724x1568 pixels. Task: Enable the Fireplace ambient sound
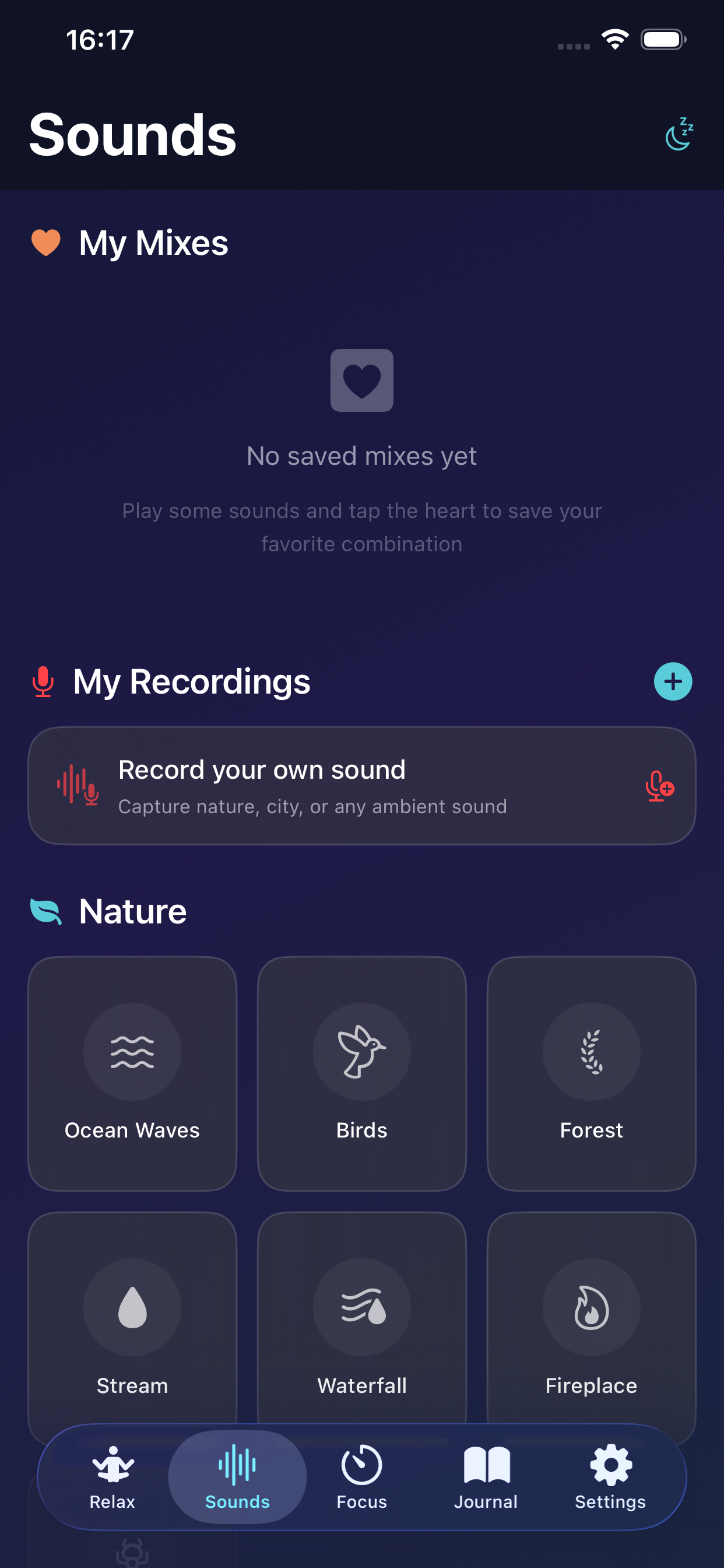point(591,1308)
